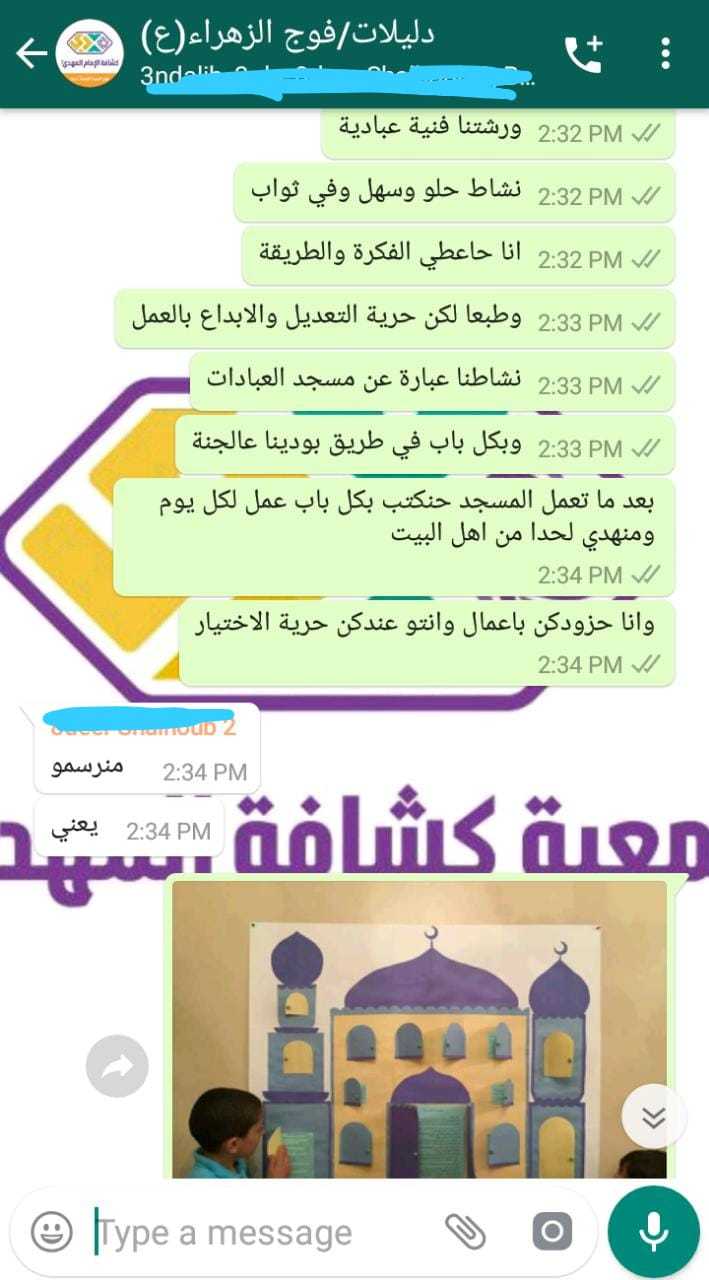
Task: Open group info for دليلات/فوج الزهراء
Action: tap(300, 53)
